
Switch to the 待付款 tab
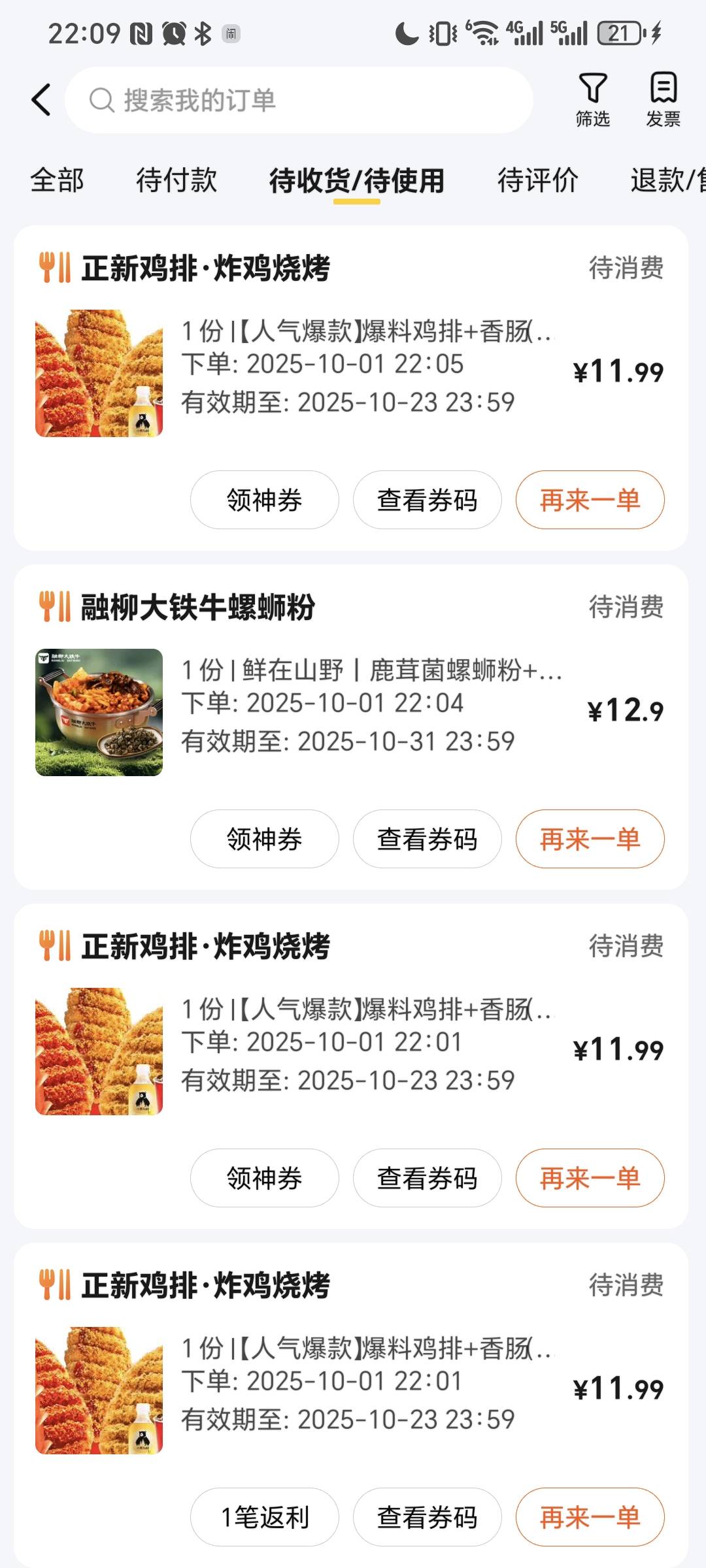(x=176, y=180)
